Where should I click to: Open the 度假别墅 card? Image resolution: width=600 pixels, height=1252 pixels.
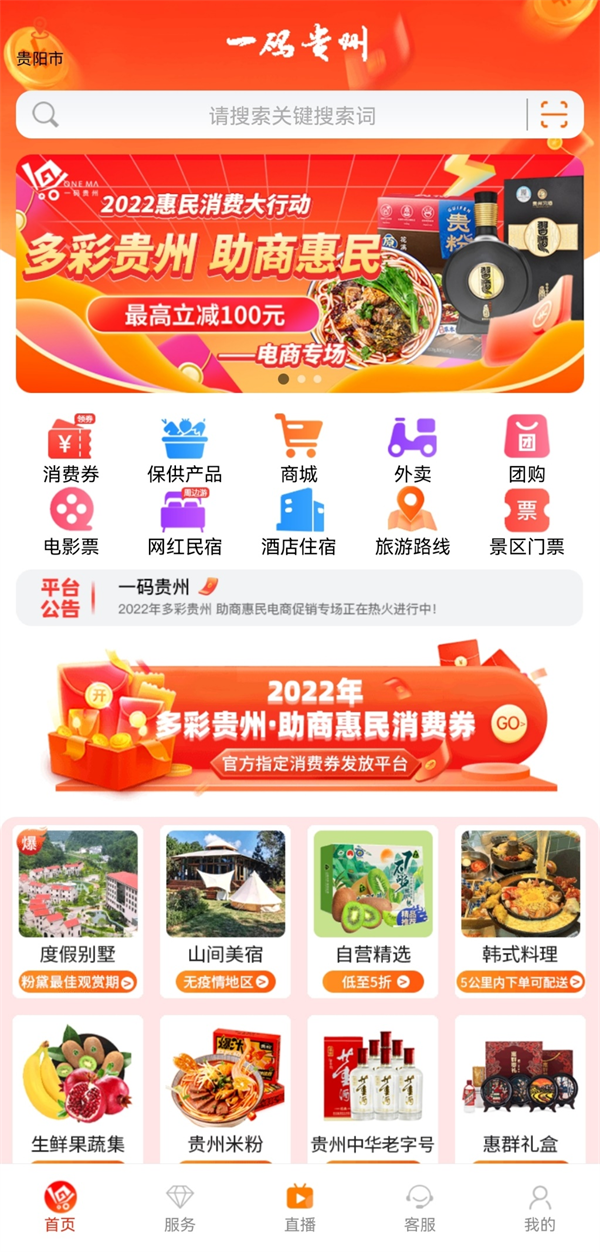click(78, 910)
